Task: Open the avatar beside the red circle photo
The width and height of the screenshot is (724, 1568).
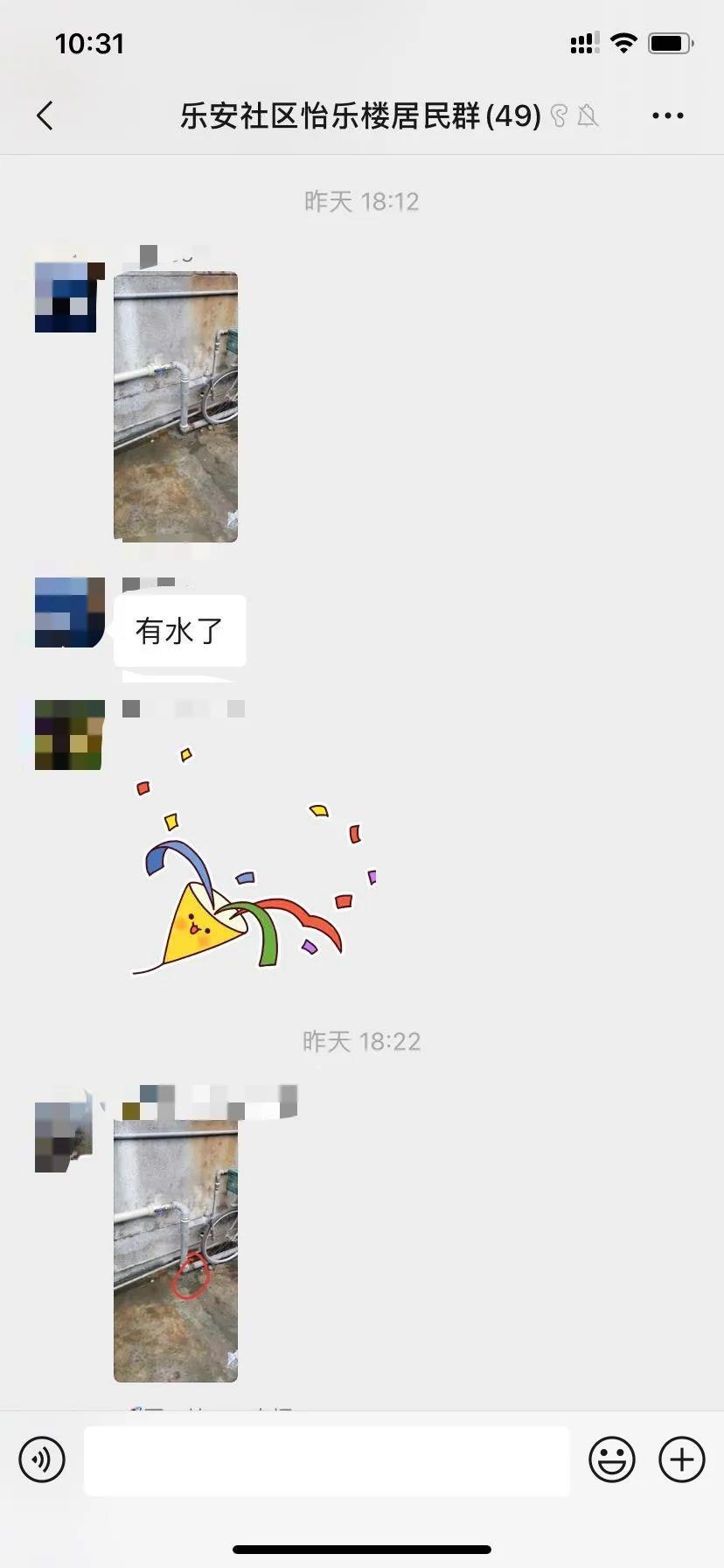Action: [x=65, y=1136]
